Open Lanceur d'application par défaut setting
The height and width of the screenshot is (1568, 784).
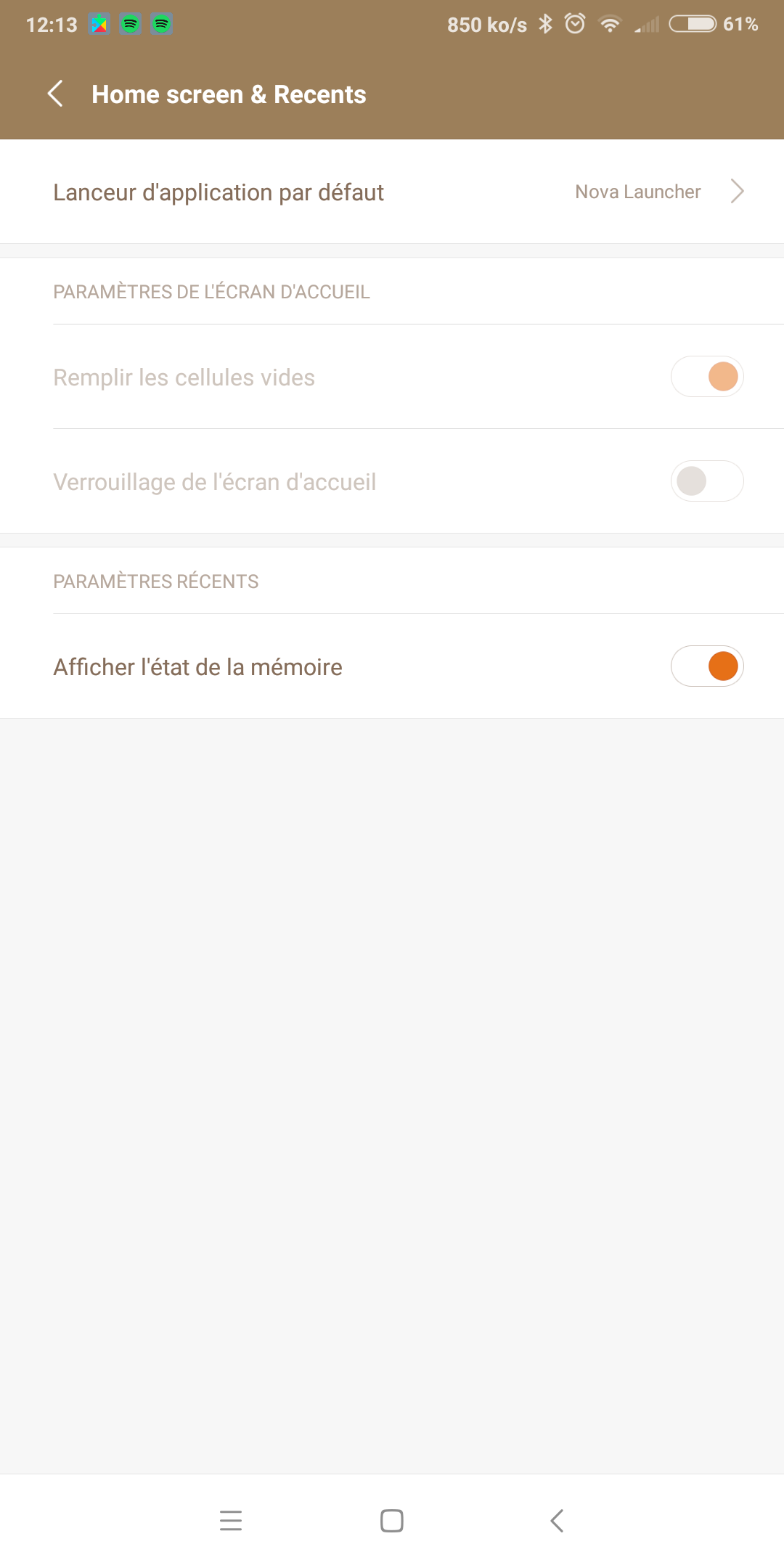tap(392, 192)
